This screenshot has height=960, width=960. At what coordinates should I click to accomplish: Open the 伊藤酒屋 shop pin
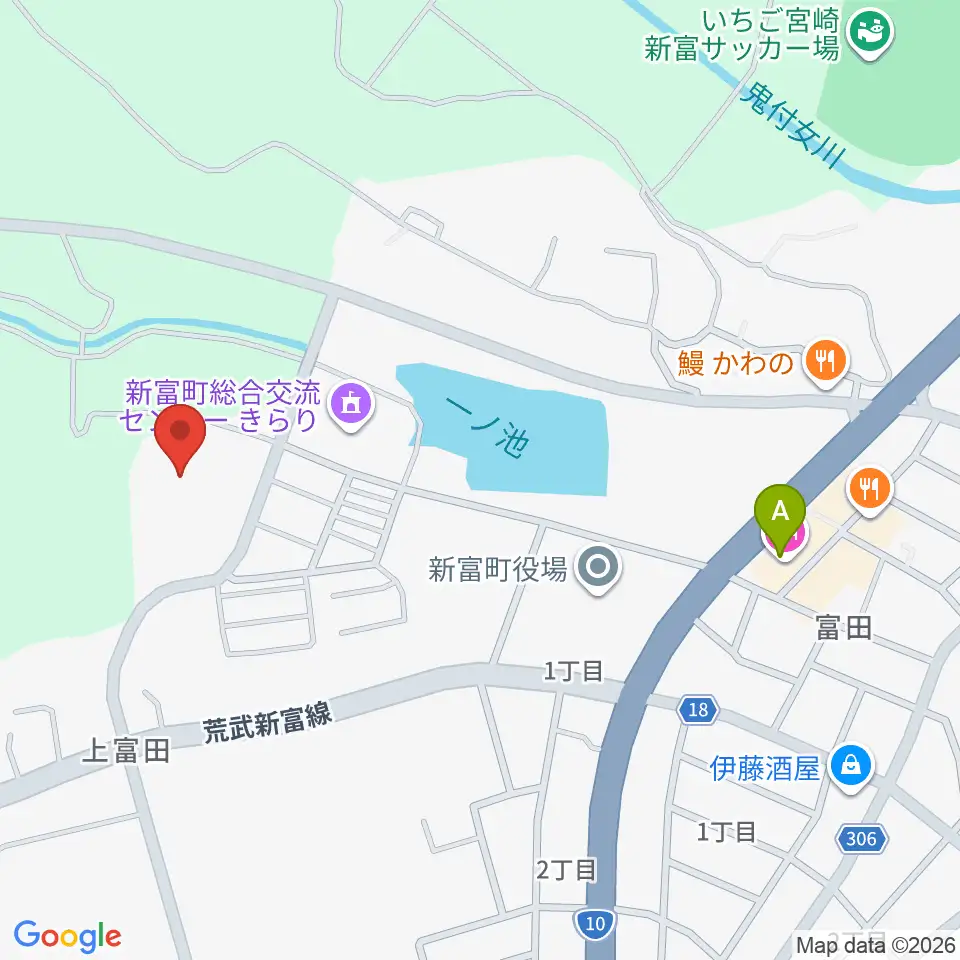[x=850, y=768]
